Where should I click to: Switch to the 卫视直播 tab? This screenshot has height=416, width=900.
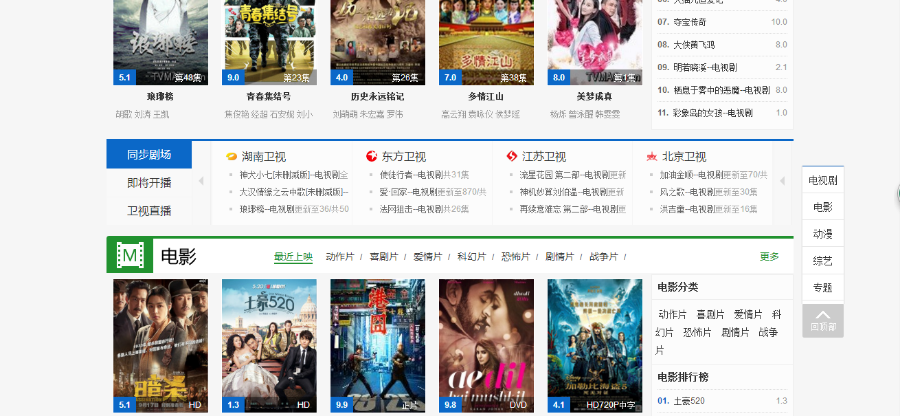149,211
